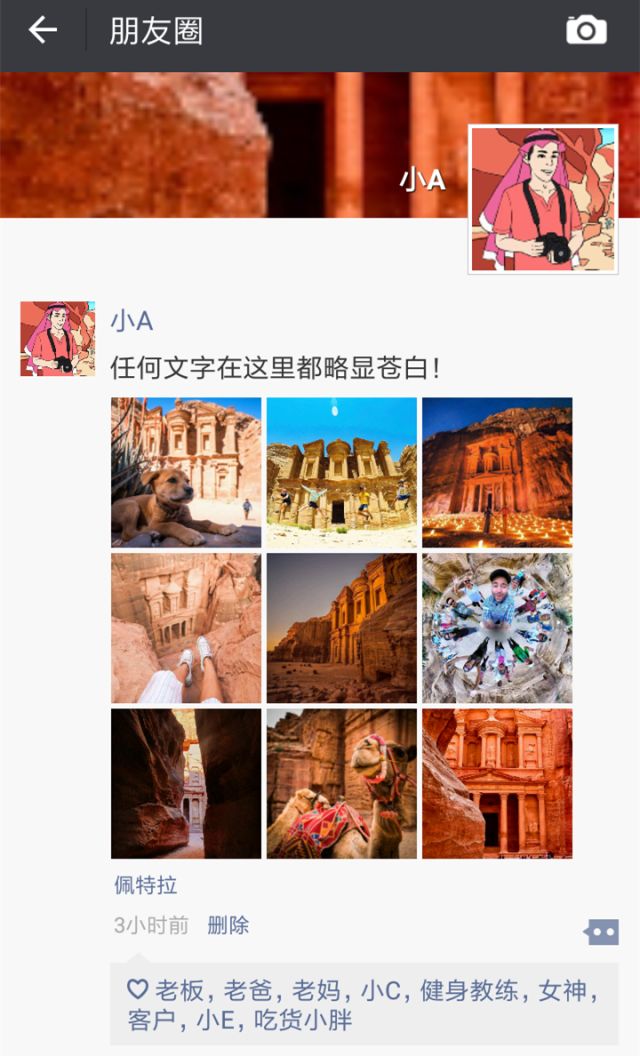Go back from the 朋友圈 page
This screenshot has width=640, height=1056.
(x=42, y=30)
